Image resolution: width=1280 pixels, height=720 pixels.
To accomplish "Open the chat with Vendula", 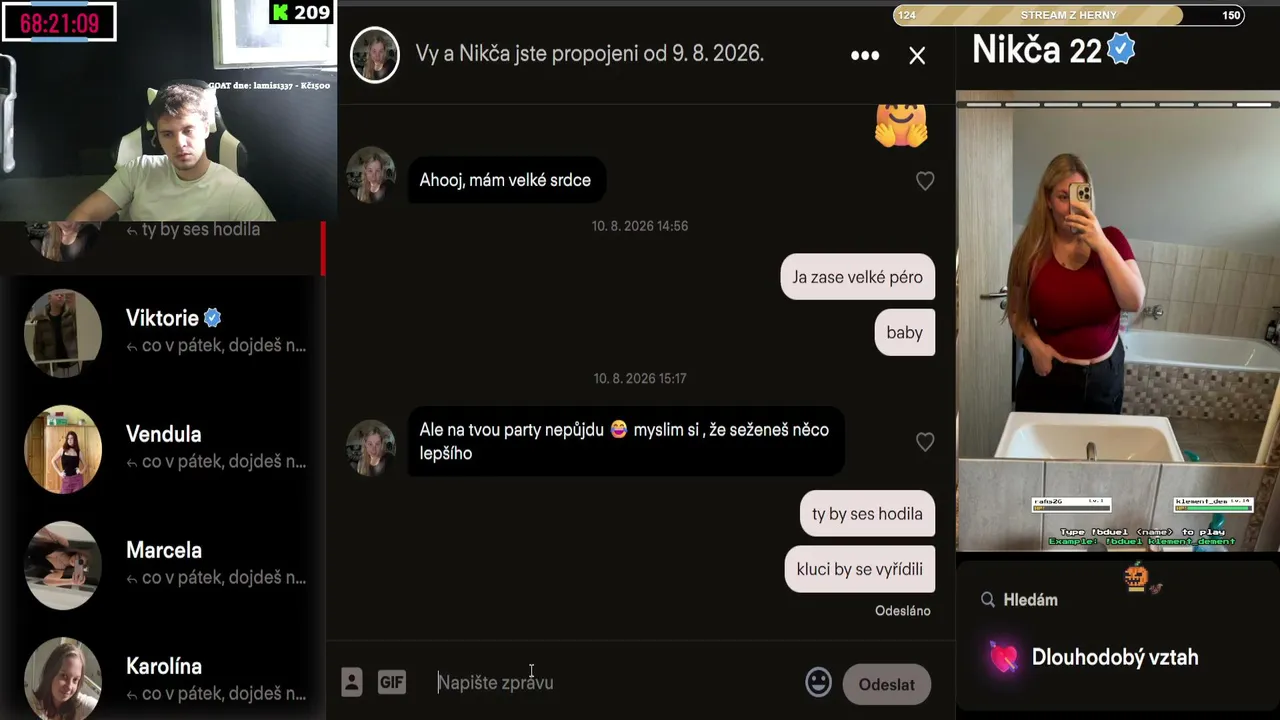I will click(165, 449).
